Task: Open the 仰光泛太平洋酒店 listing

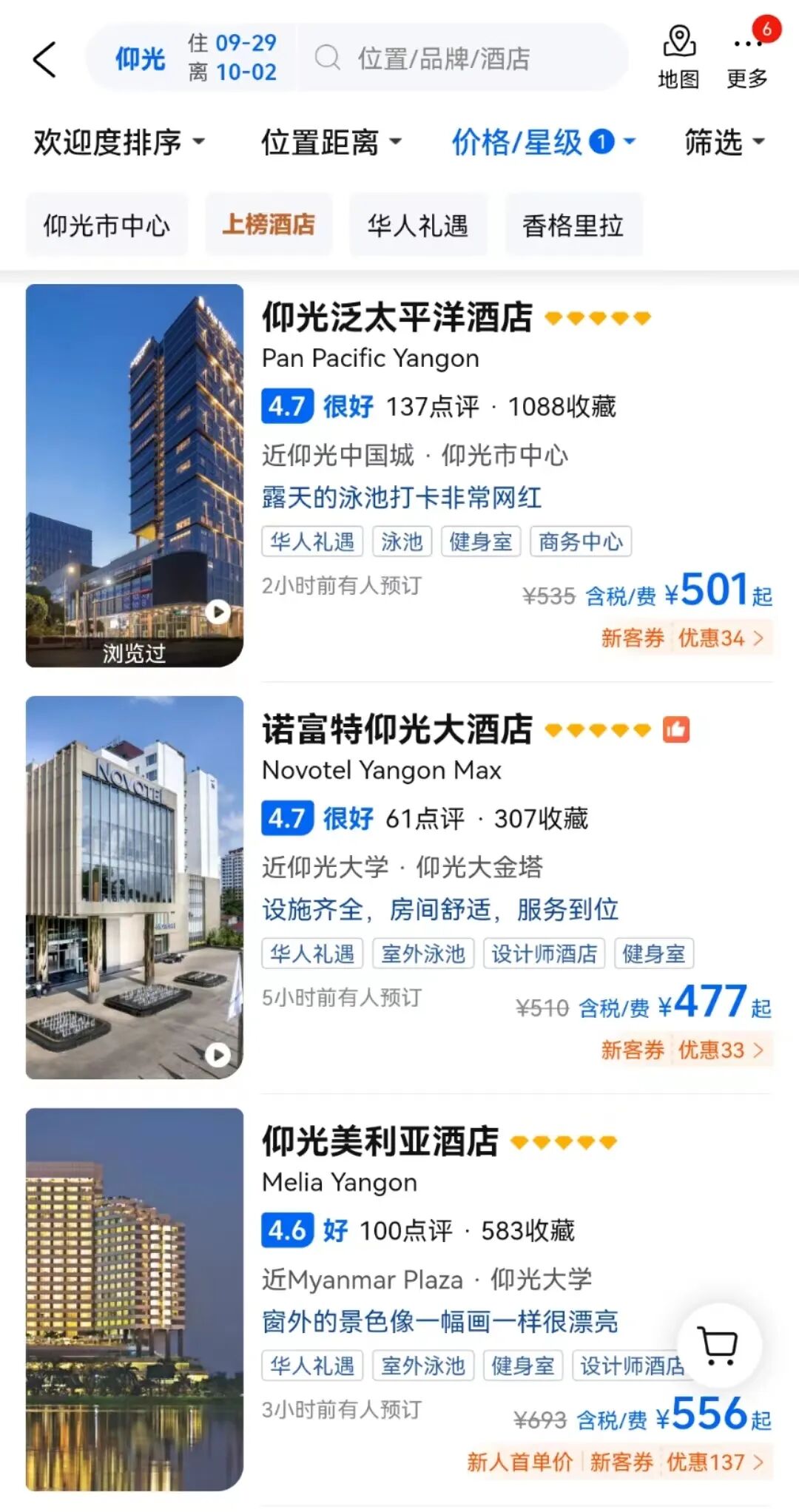Action: pos(397,318)
